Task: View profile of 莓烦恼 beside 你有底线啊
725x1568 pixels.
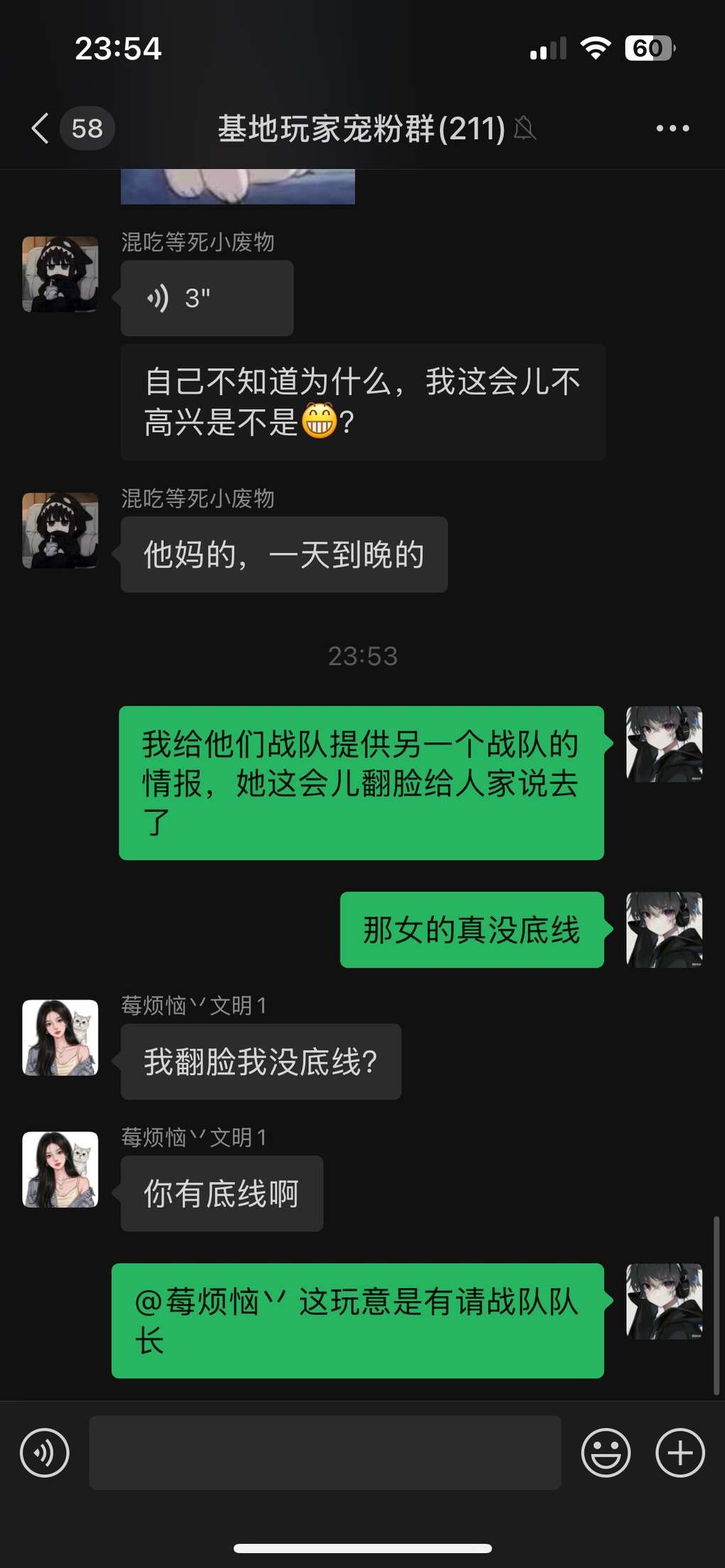Action: click(60, 1169)
